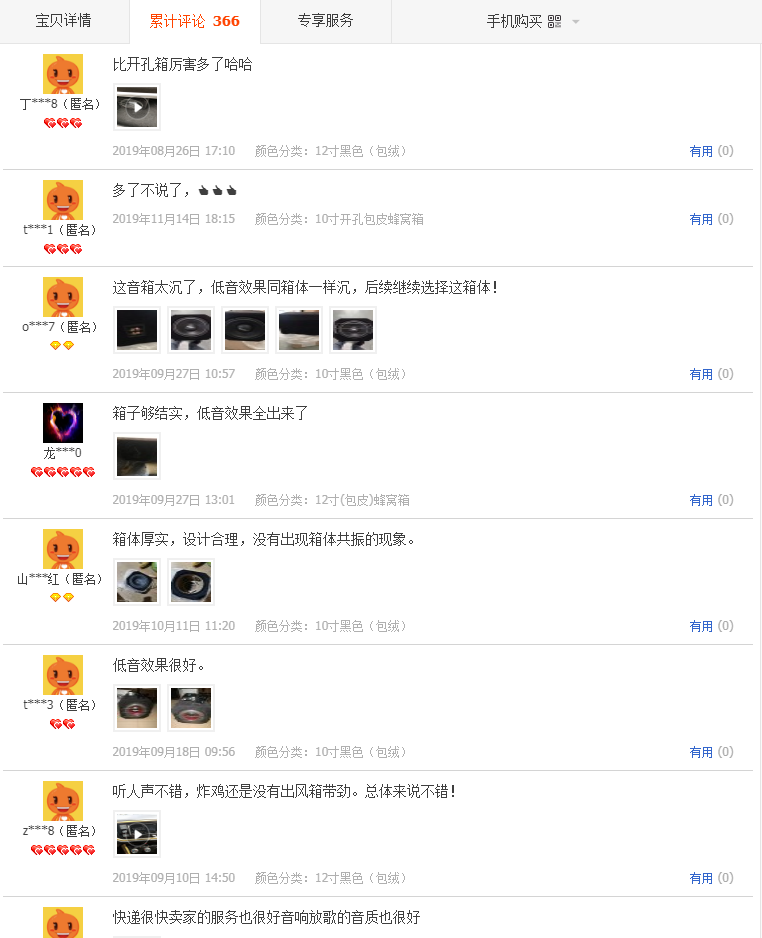This screenshot has width=762, height=938.
Task: Switch to the 宝贝详情 tab
Action: pyautogui.click(x=63, y=20)
